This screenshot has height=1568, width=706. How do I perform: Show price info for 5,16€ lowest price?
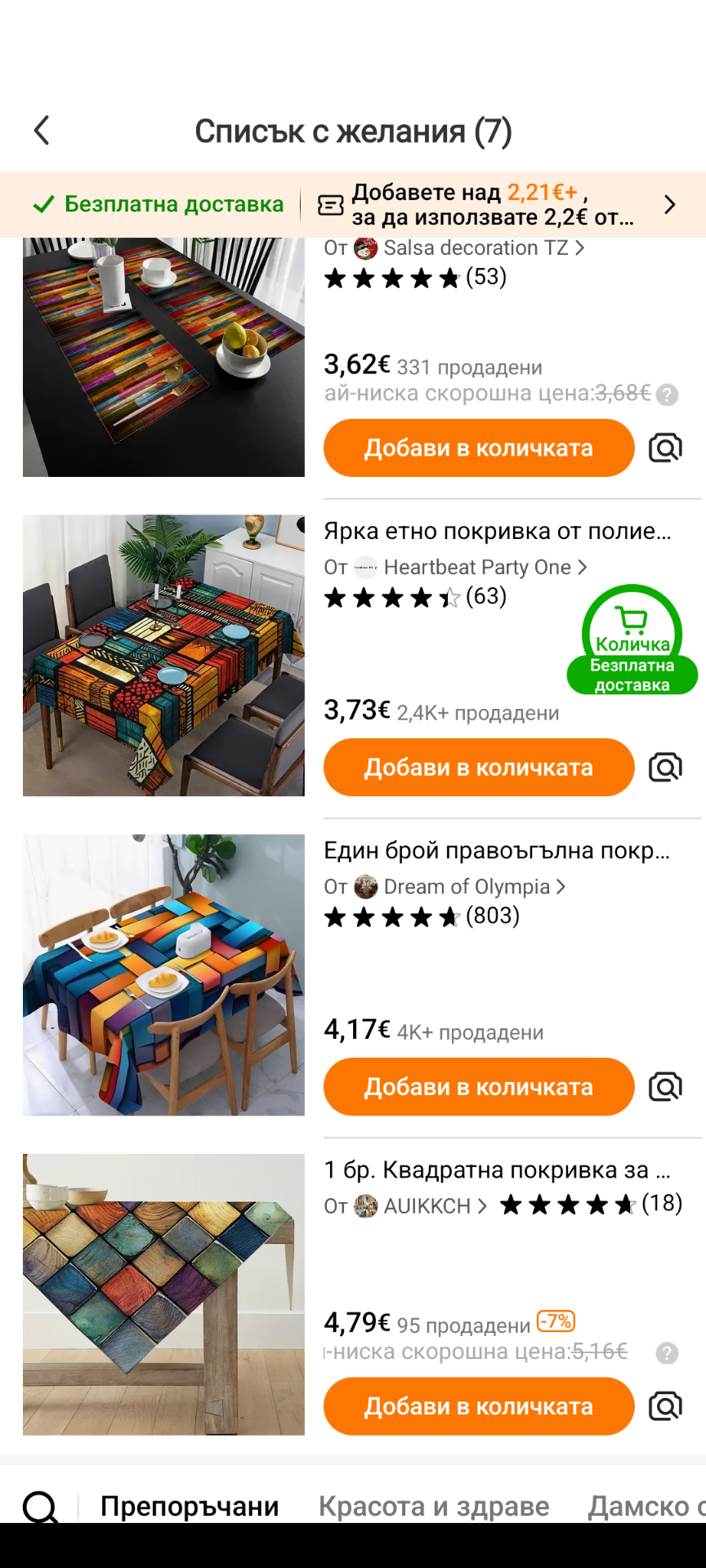(x=667, y=1353)
